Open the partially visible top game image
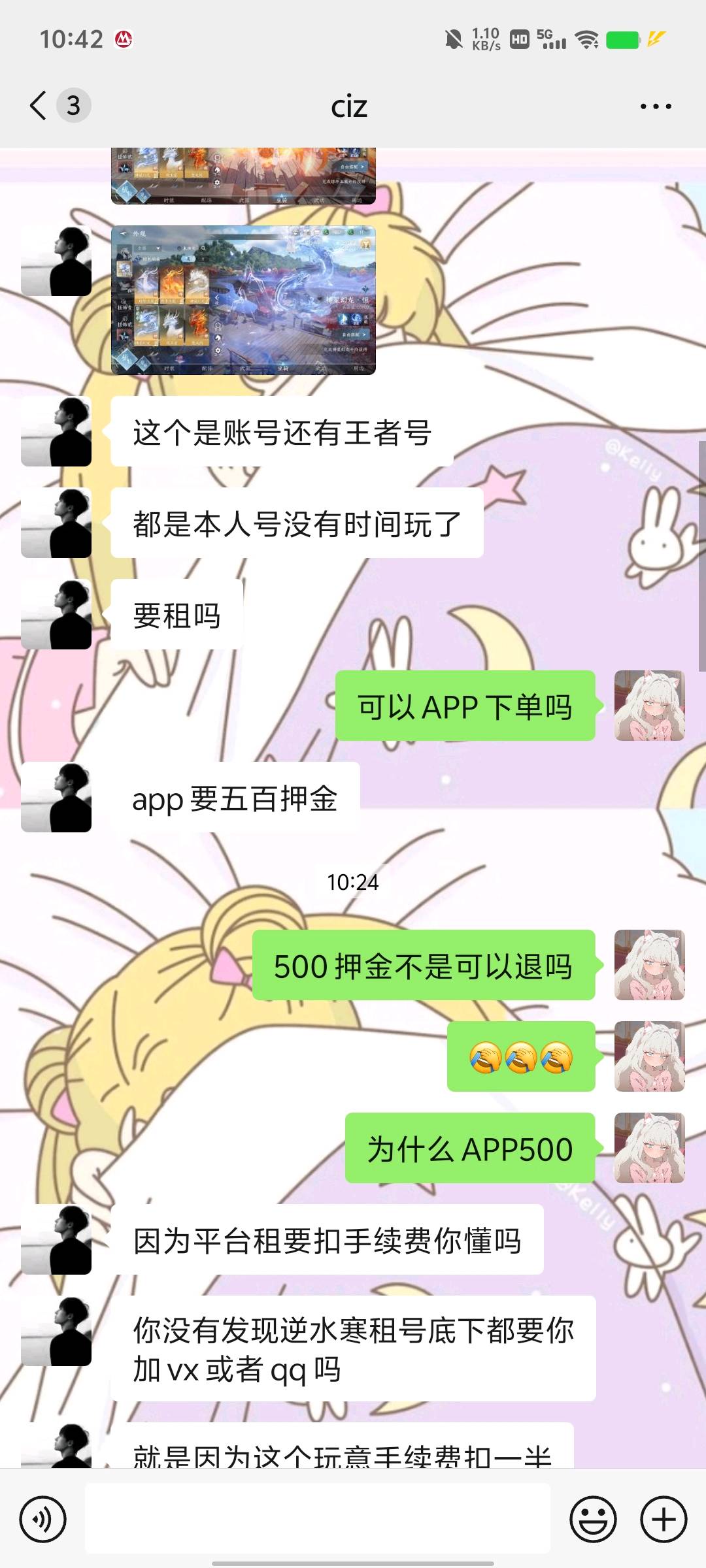This screenshot has height=1568, width=706. click(x=243, y=176)
